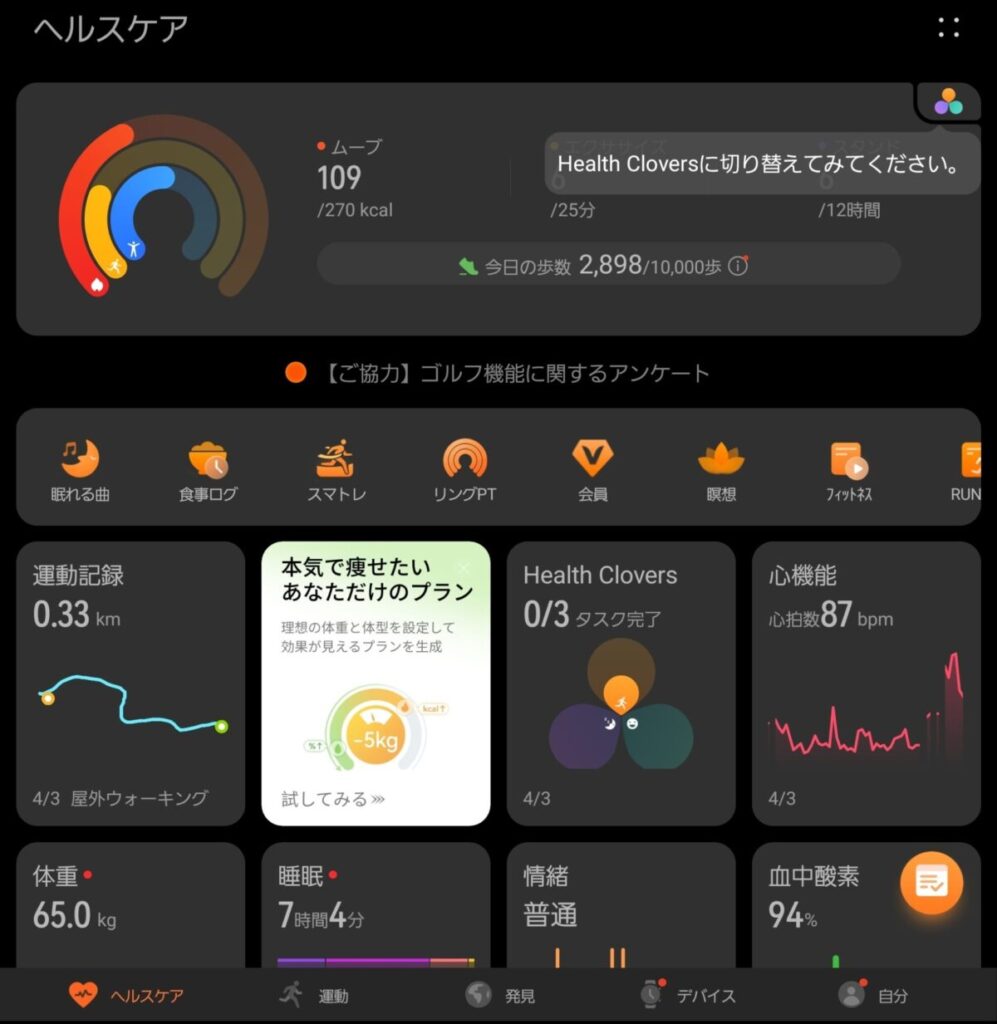Start 瞑想 meditation
This screenshot has height=1024, width=997.
click(721, 468)
